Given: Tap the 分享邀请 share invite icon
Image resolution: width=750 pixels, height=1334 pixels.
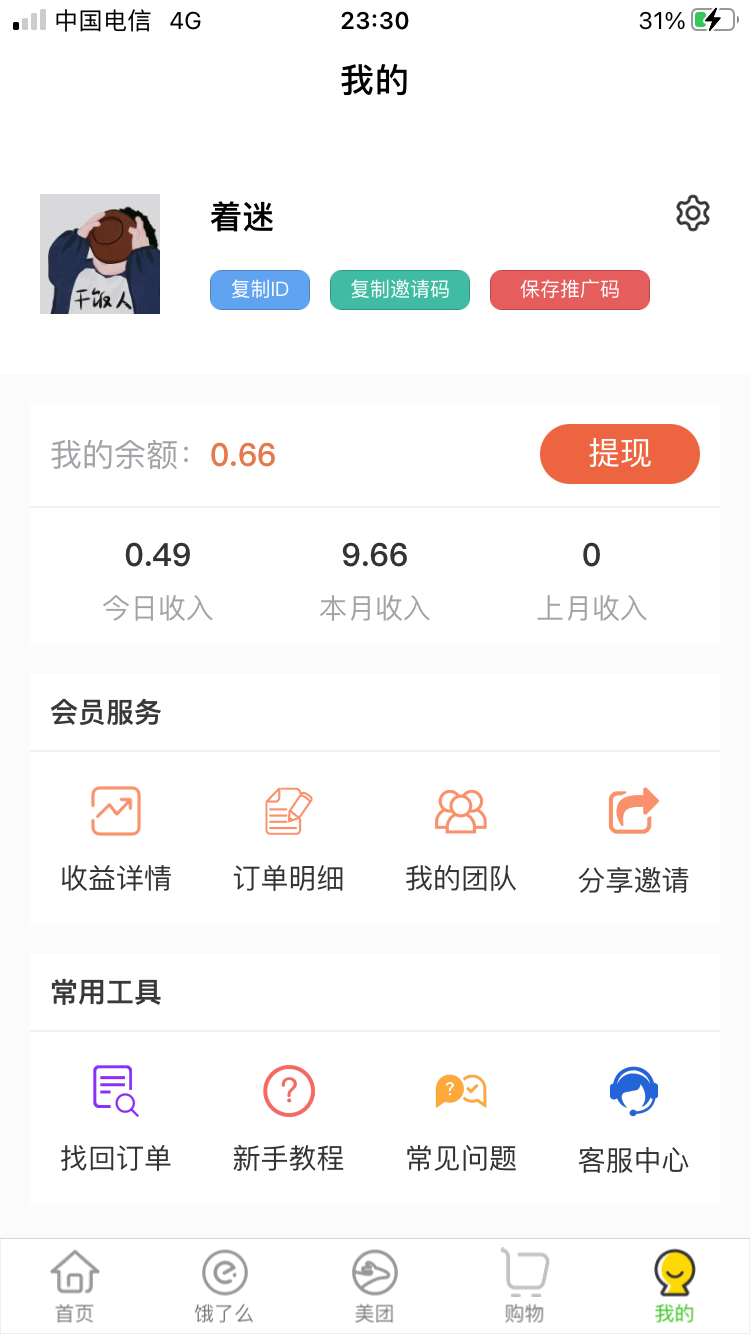Looking at the screenshot, I should click(634, 810).
